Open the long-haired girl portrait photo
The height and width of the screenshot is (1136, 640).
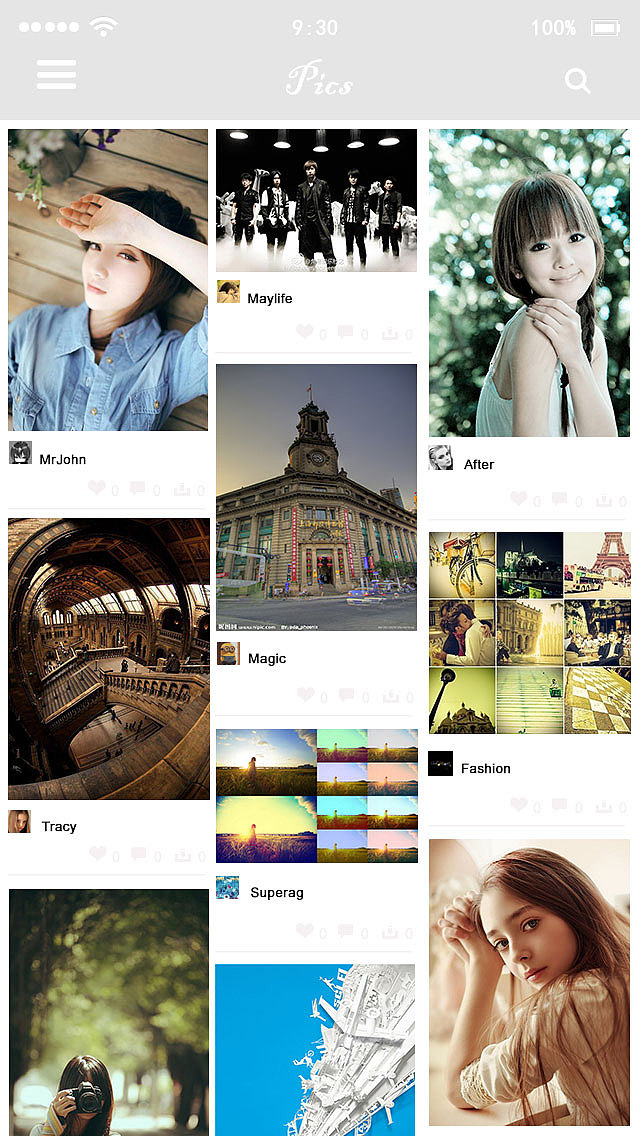(530, 982)
